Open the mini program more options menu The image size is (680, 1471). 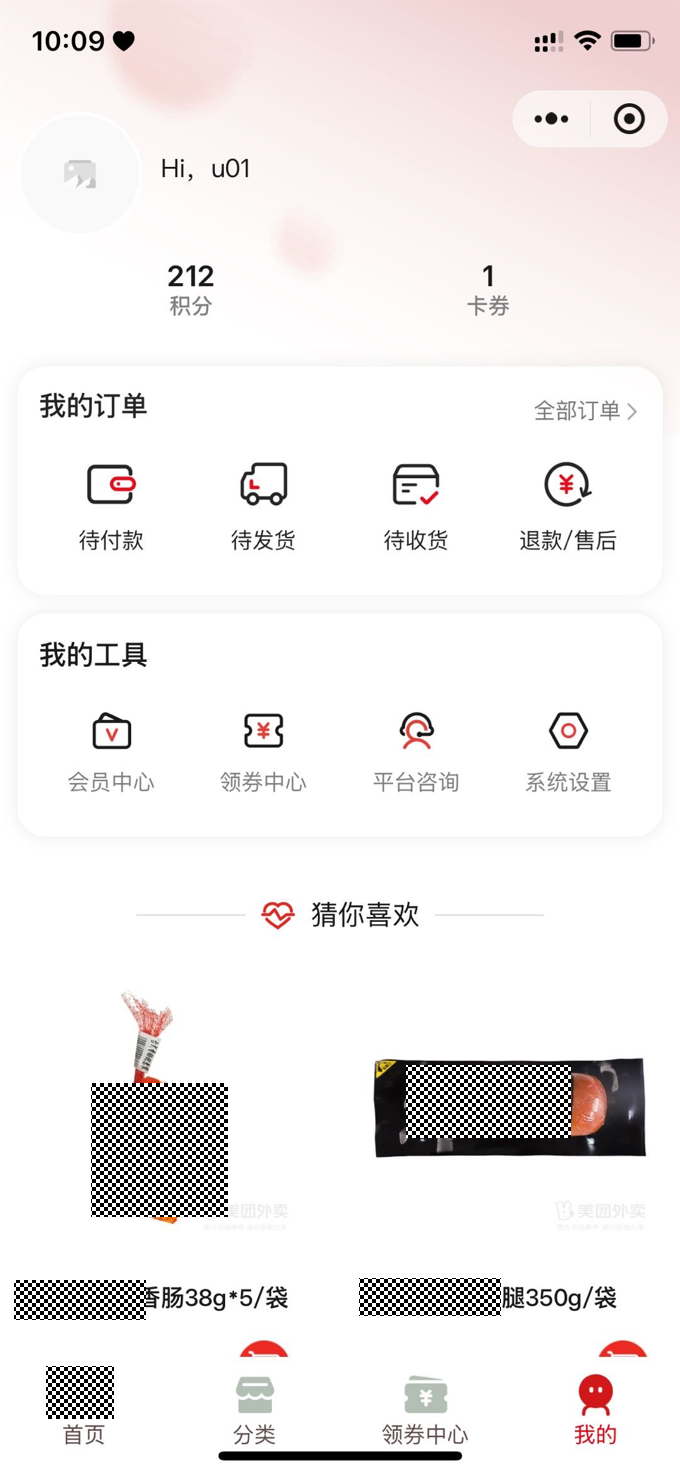coord(551,119)
